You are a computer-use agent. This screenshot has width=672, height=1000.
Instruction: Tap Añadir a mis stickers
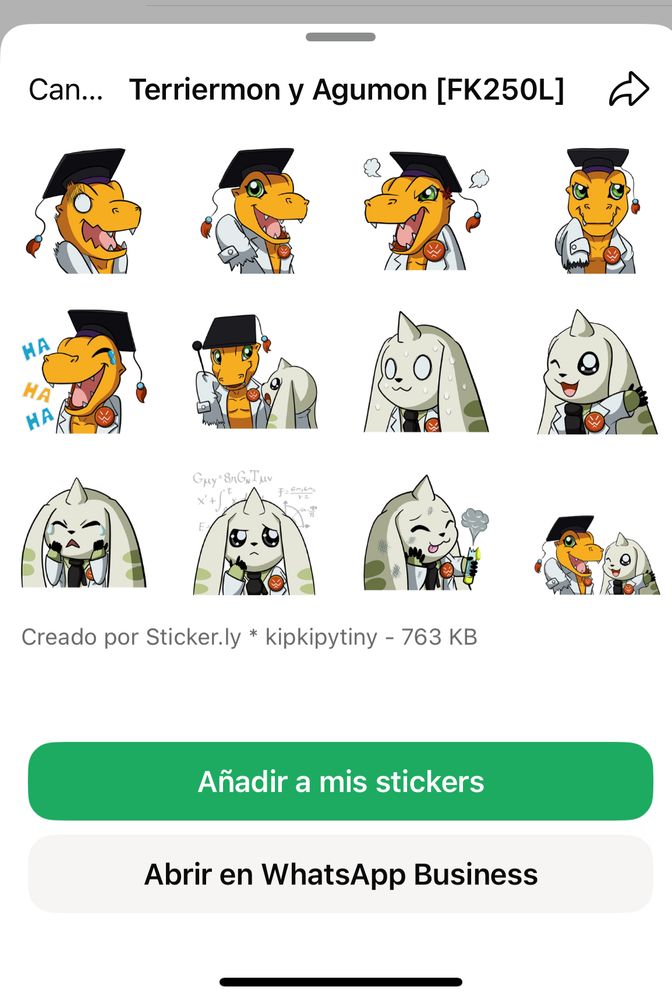point(340,781)
